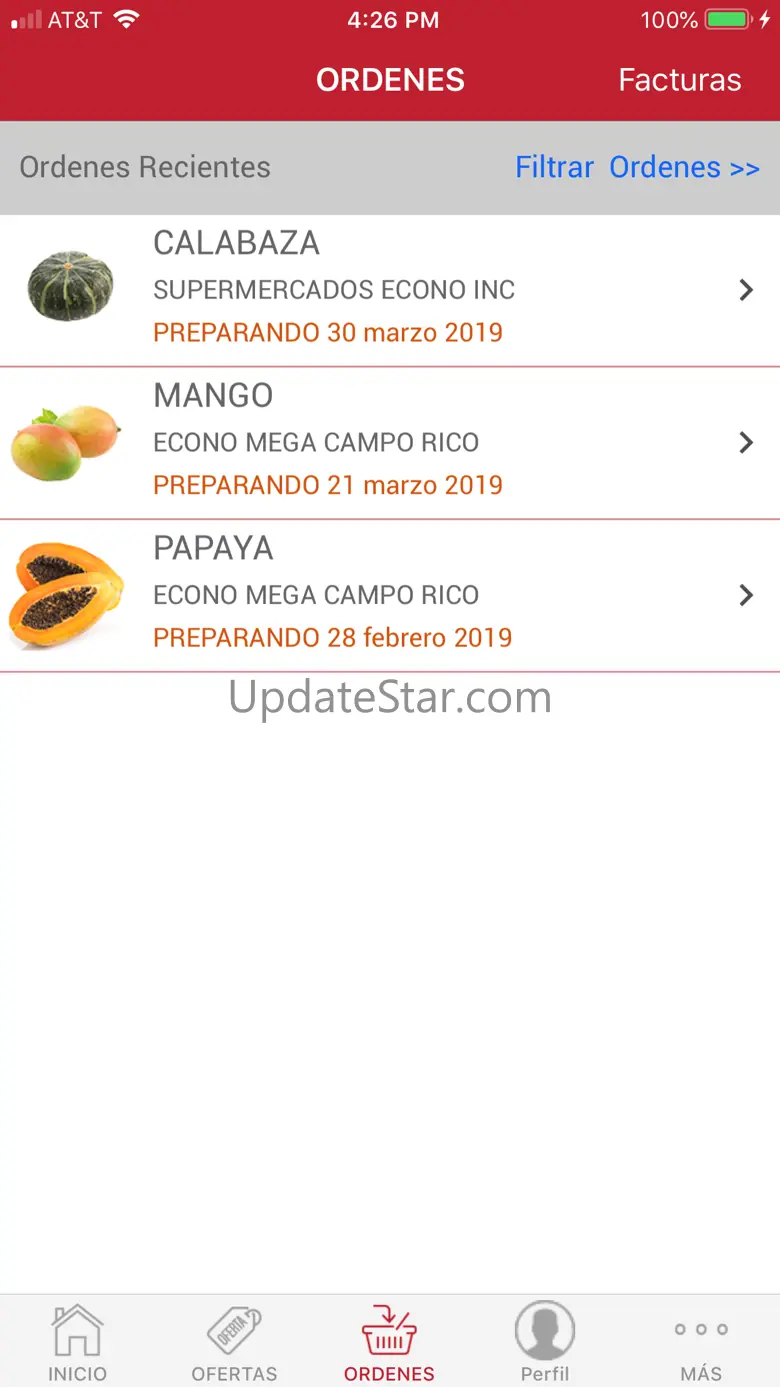Tap Filtrar Ordenes link
The width and height of the screenshot is (780, 1387).
[637, 167]
